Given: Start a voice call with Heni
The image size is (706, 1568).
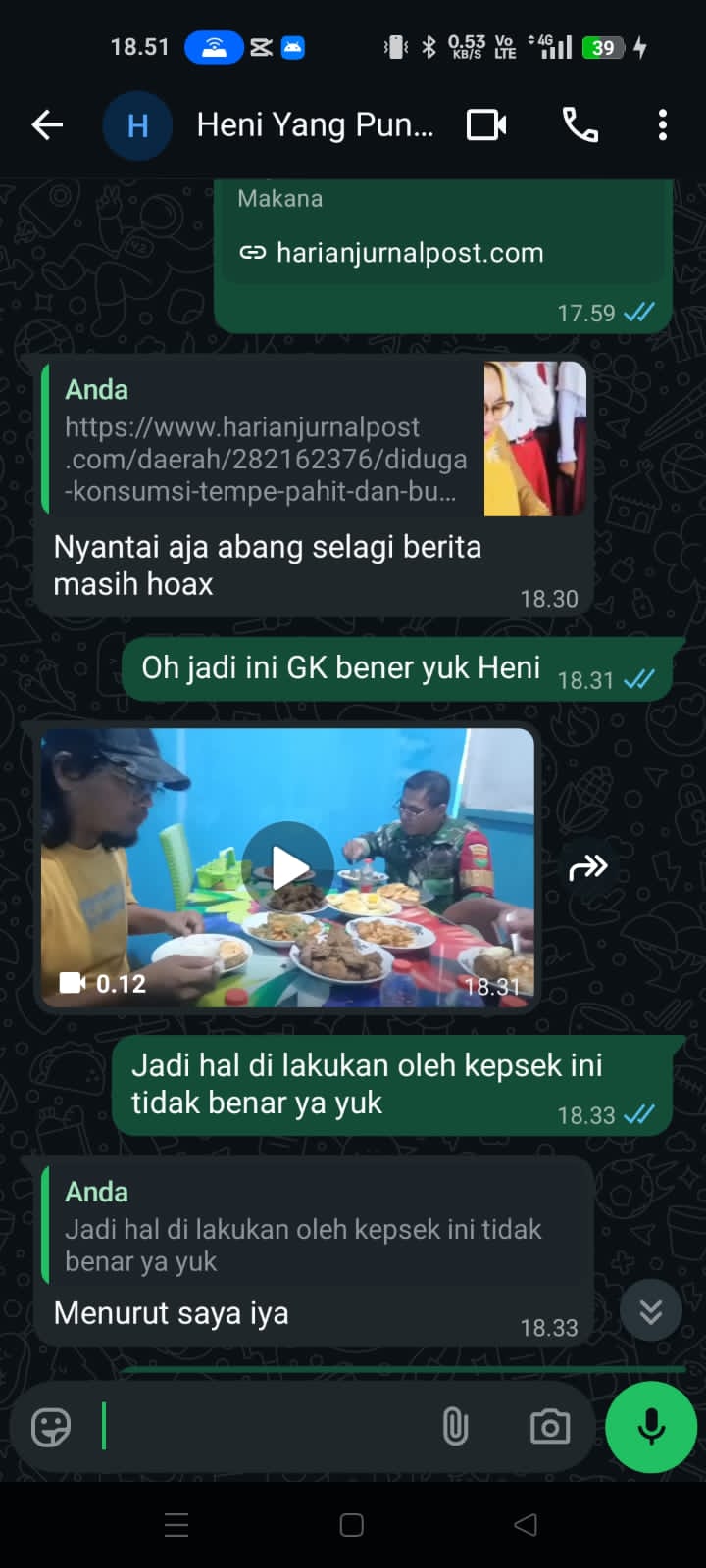Looking at the screenshot, I should coord(580,125).
